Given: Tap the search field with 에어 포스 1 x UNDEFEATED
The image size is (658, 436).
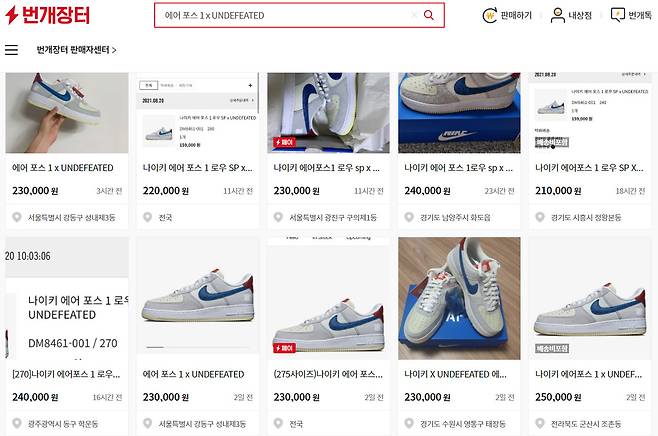Looking at the screenshot, I should (x=280, y=16).
